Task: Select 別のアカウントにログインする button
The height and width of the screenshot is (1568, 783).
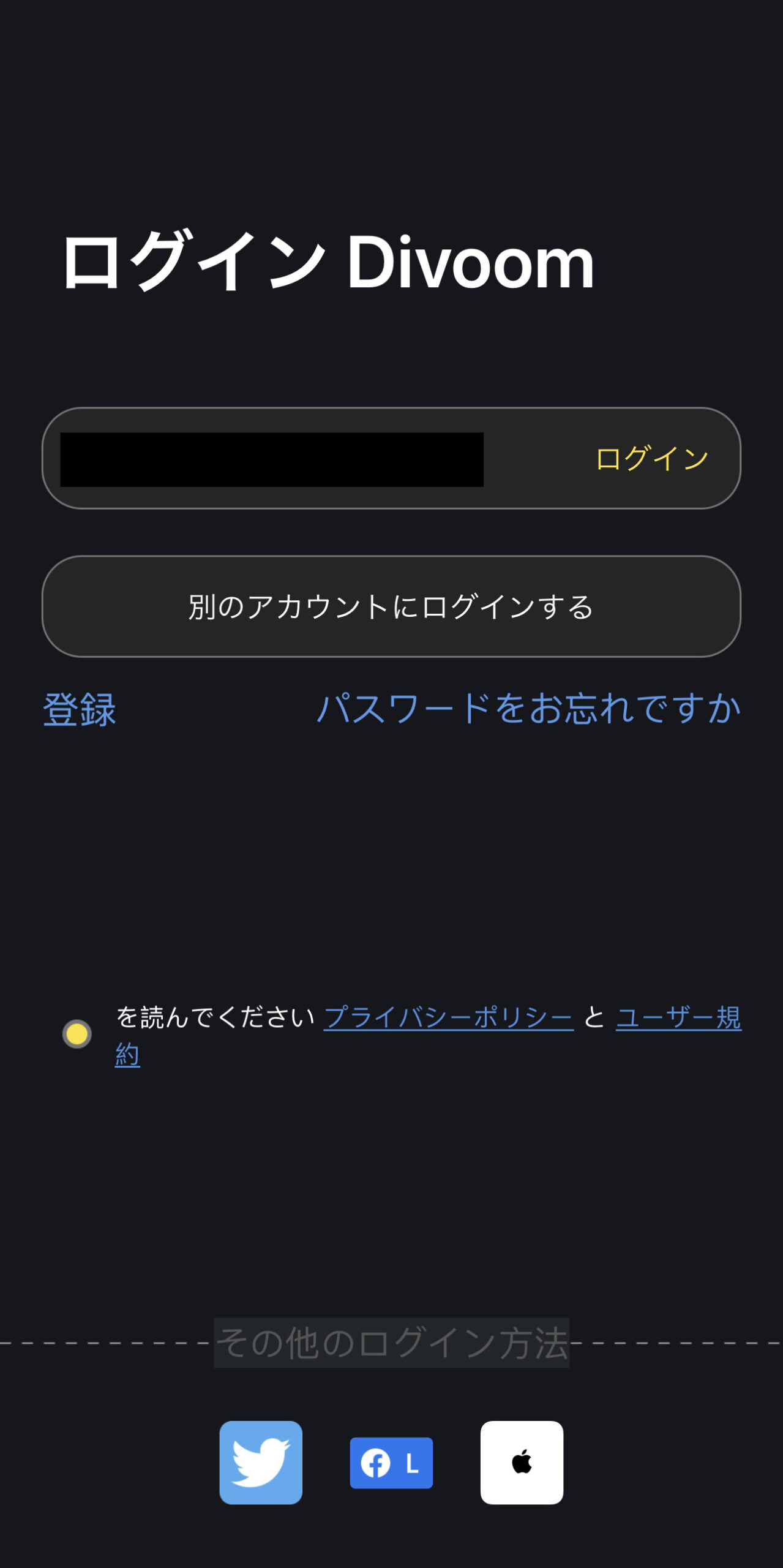Action: click(391, 606)
